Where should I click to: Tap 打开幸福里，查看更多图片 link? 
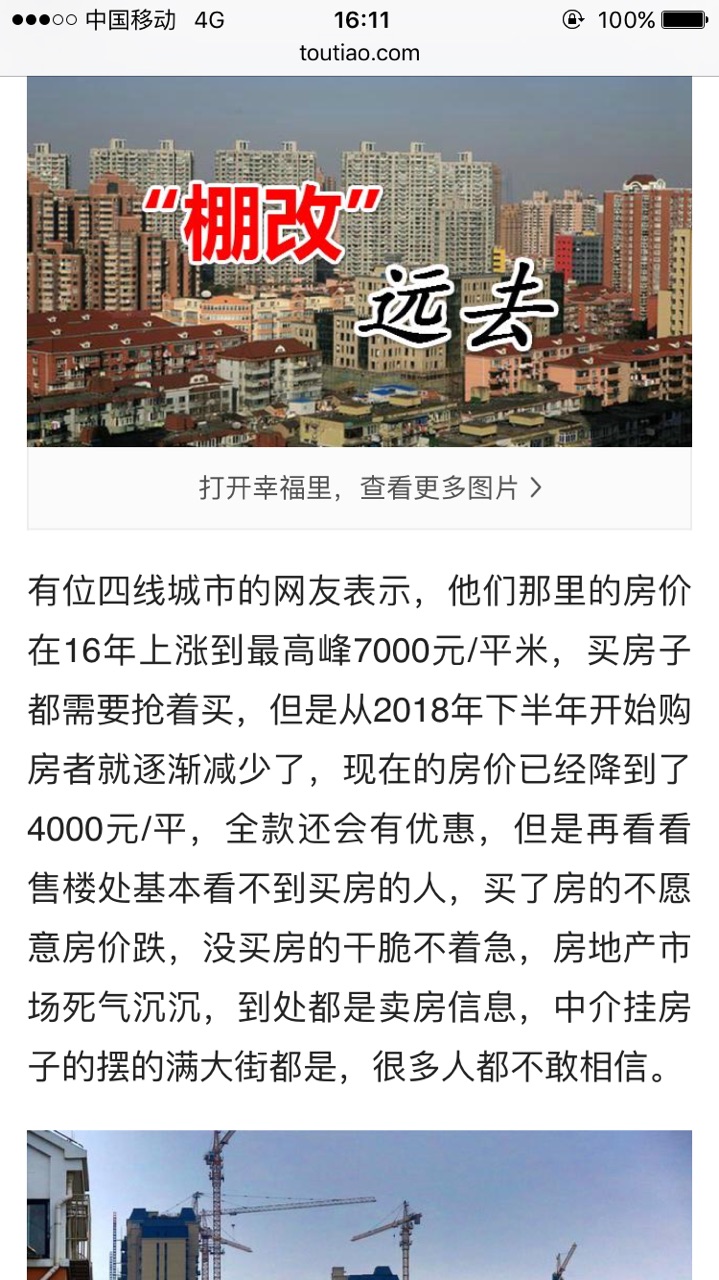[369, 488]
